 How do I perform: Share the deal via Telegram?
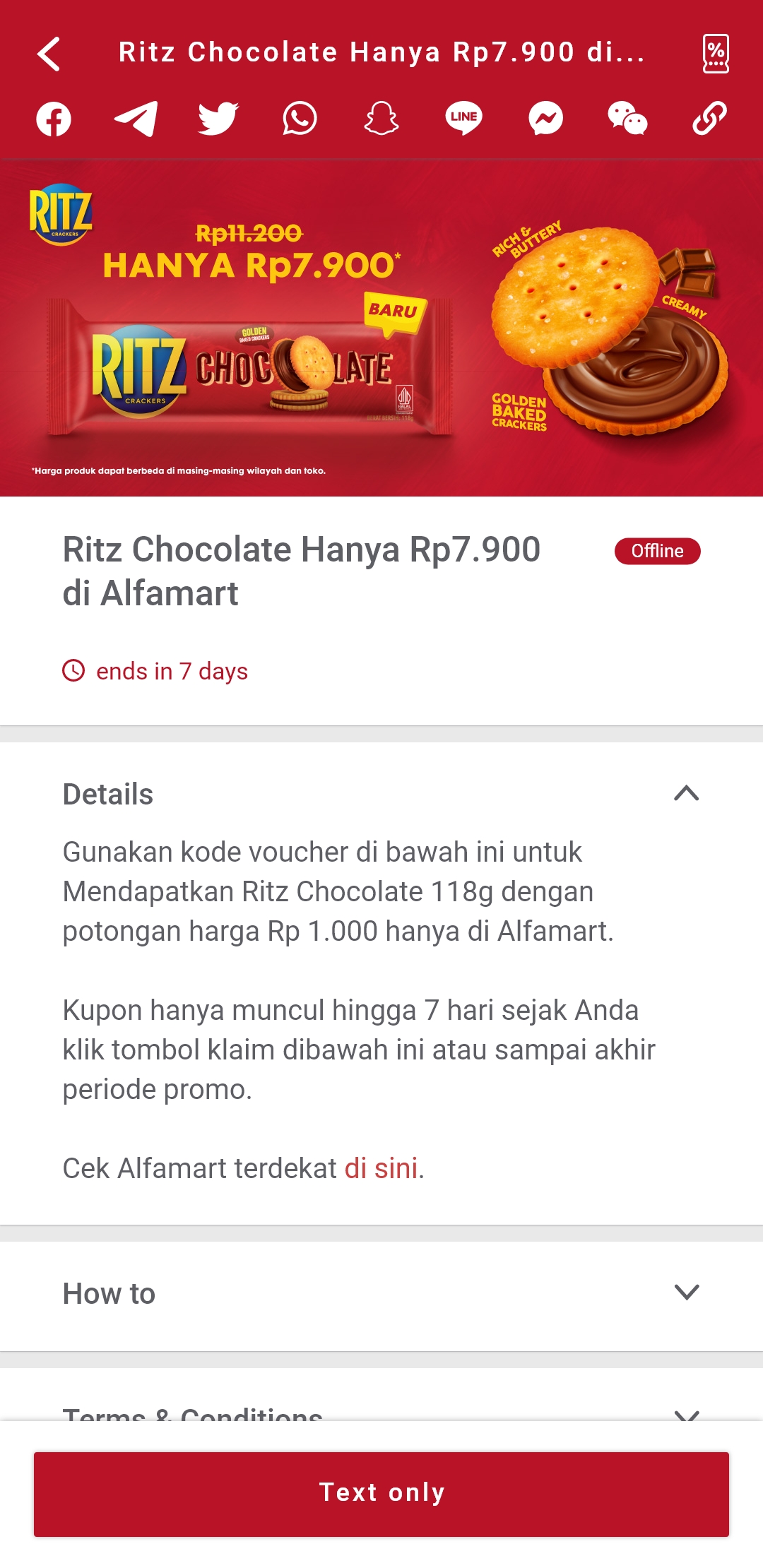(136, 119)
